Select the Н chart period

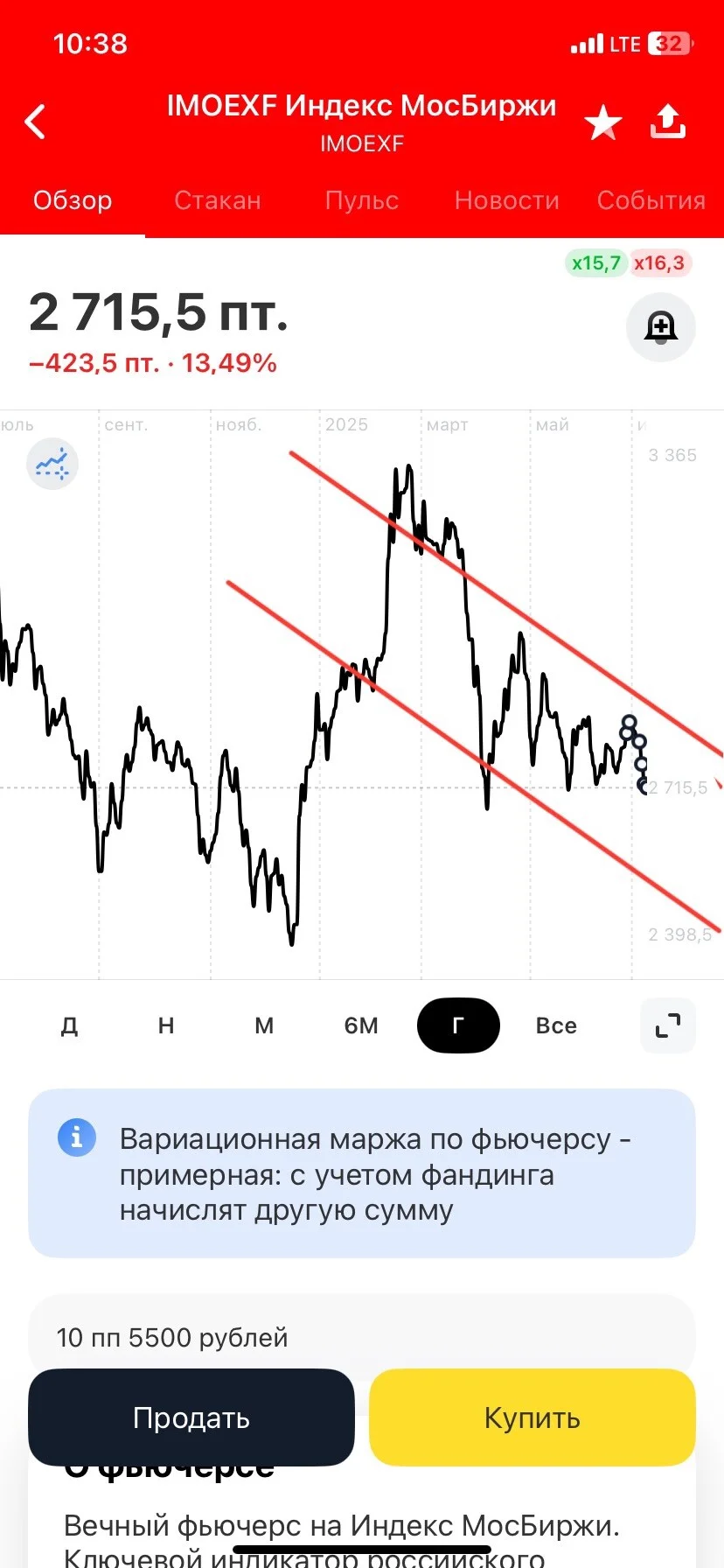pyautogui.click(x=166, y=1025)
